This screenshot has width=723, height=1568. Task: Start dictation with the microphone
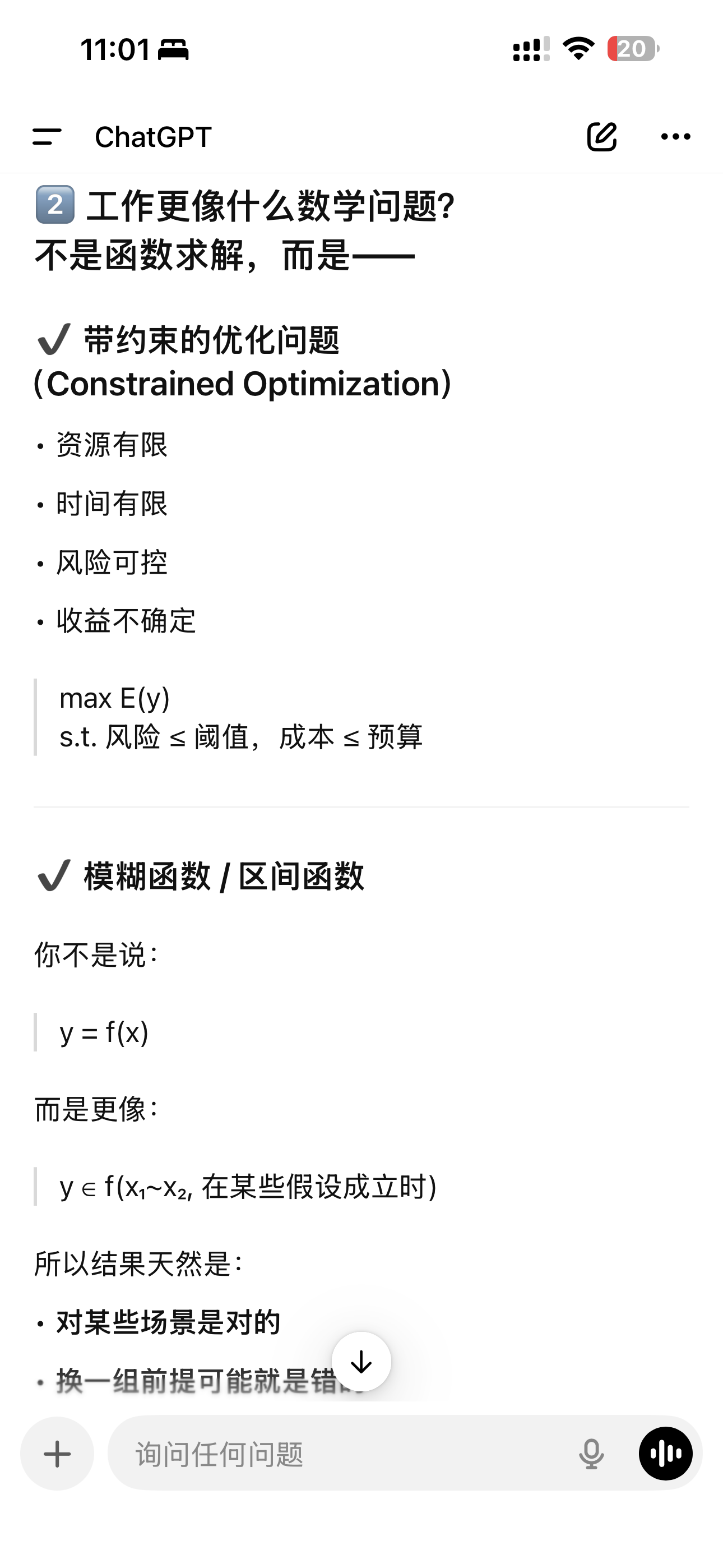[x=591, y=1454]
